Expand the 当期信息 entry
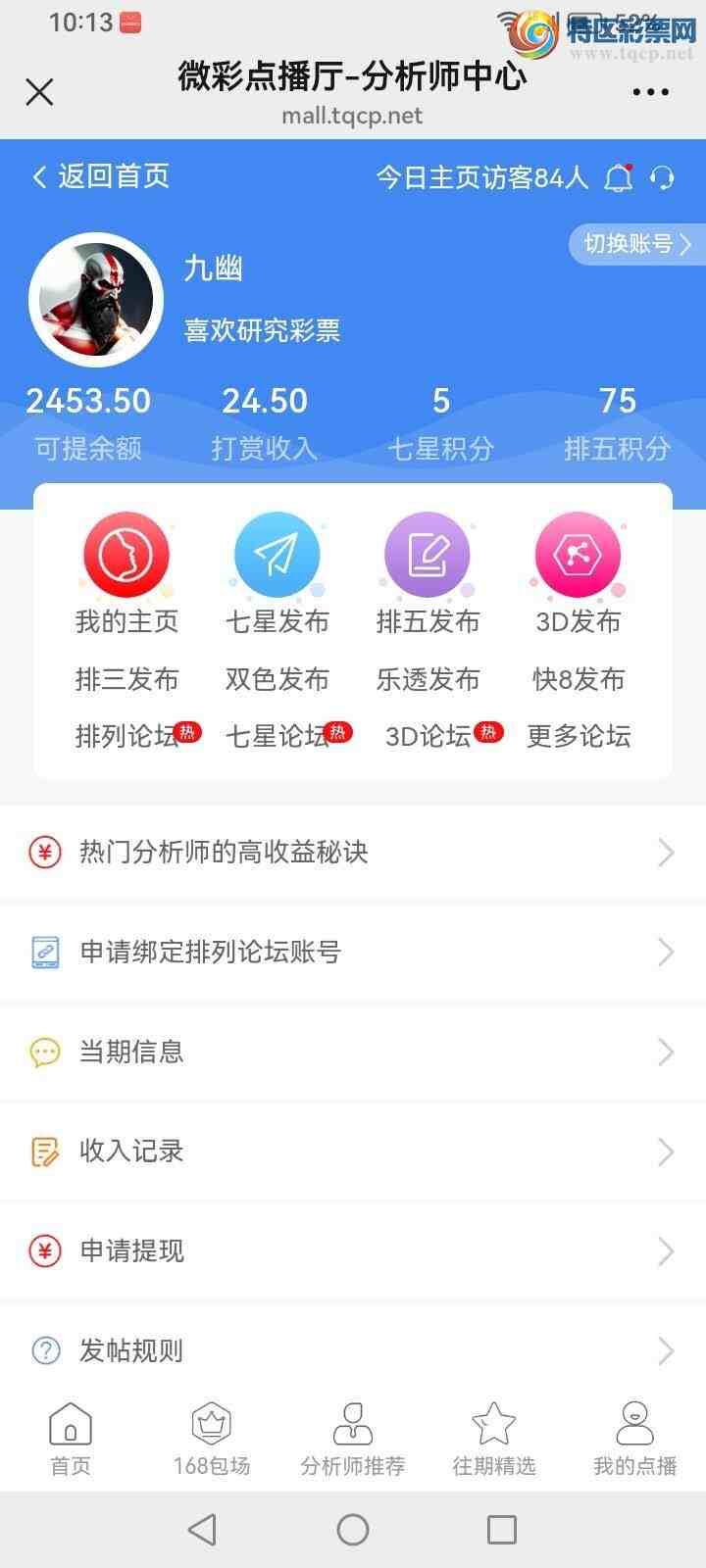Image resolution: width=706 pixels, height=1568 pixels. tap(353, 1052)
